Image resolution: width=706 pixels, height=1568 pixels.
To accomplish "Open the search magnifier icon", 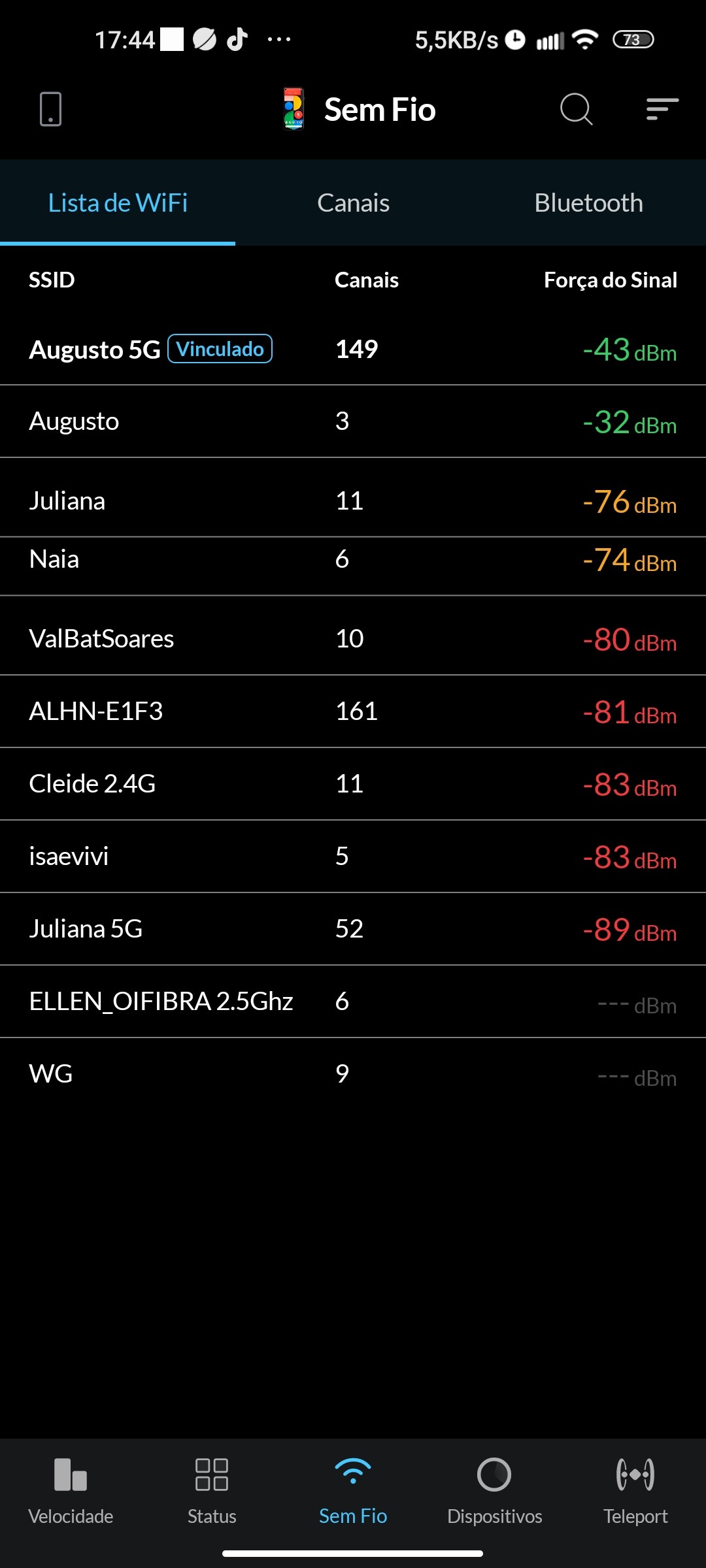I will [x=576, y=109].
